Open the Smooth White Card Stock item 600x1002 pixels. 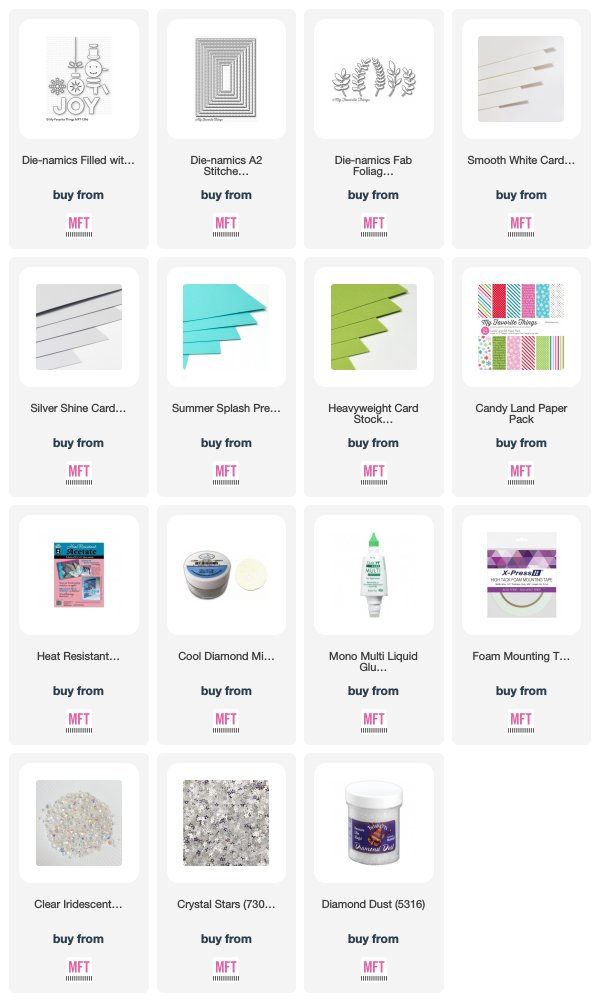521,80
